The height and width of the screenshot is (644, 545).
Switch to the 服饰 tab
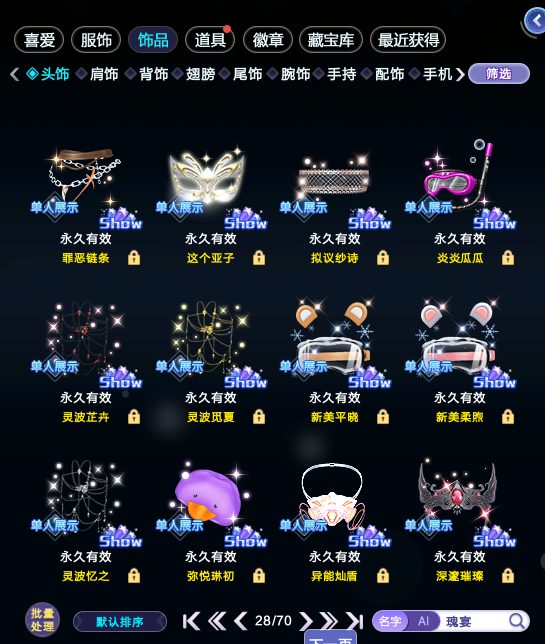(x=96, y=40)
